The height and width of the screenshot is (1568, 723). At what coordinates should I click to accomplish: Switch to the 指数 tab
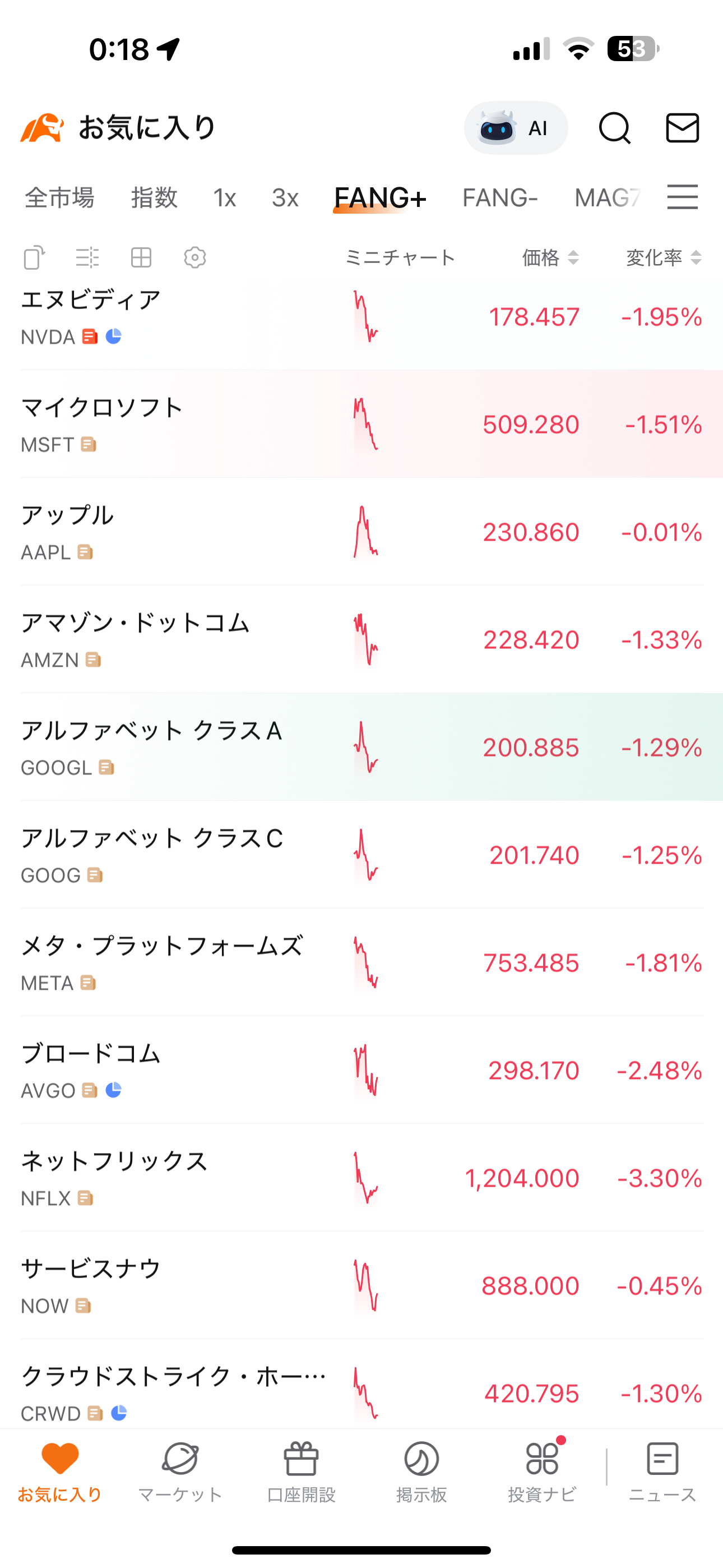pyautogui.click(x=155, y=198)
